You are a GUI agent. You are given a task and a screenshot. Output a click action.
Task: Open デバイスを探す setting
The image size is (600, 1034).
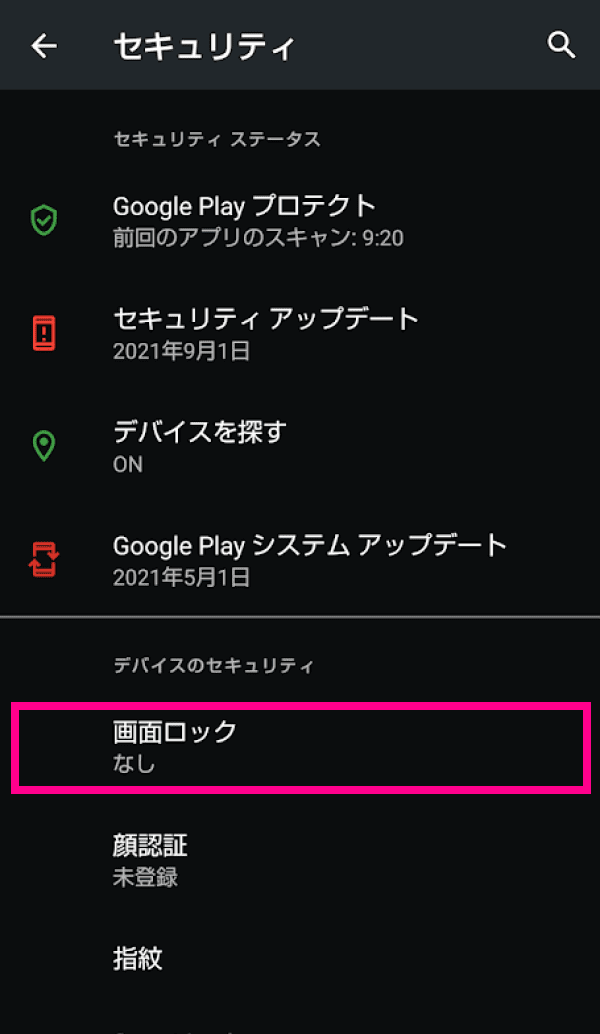(x=300, y=447)
